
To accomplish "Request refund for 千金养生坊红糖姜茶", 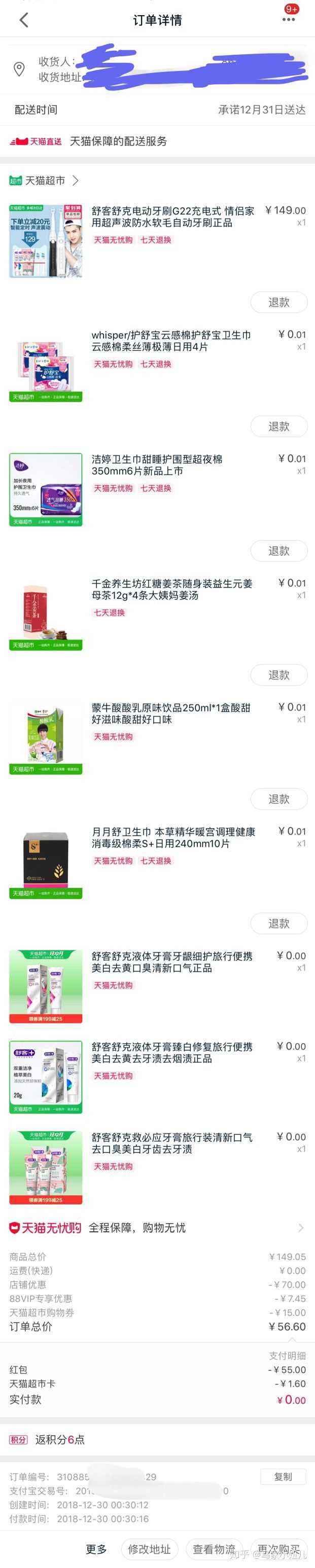I will pos(278,675).
